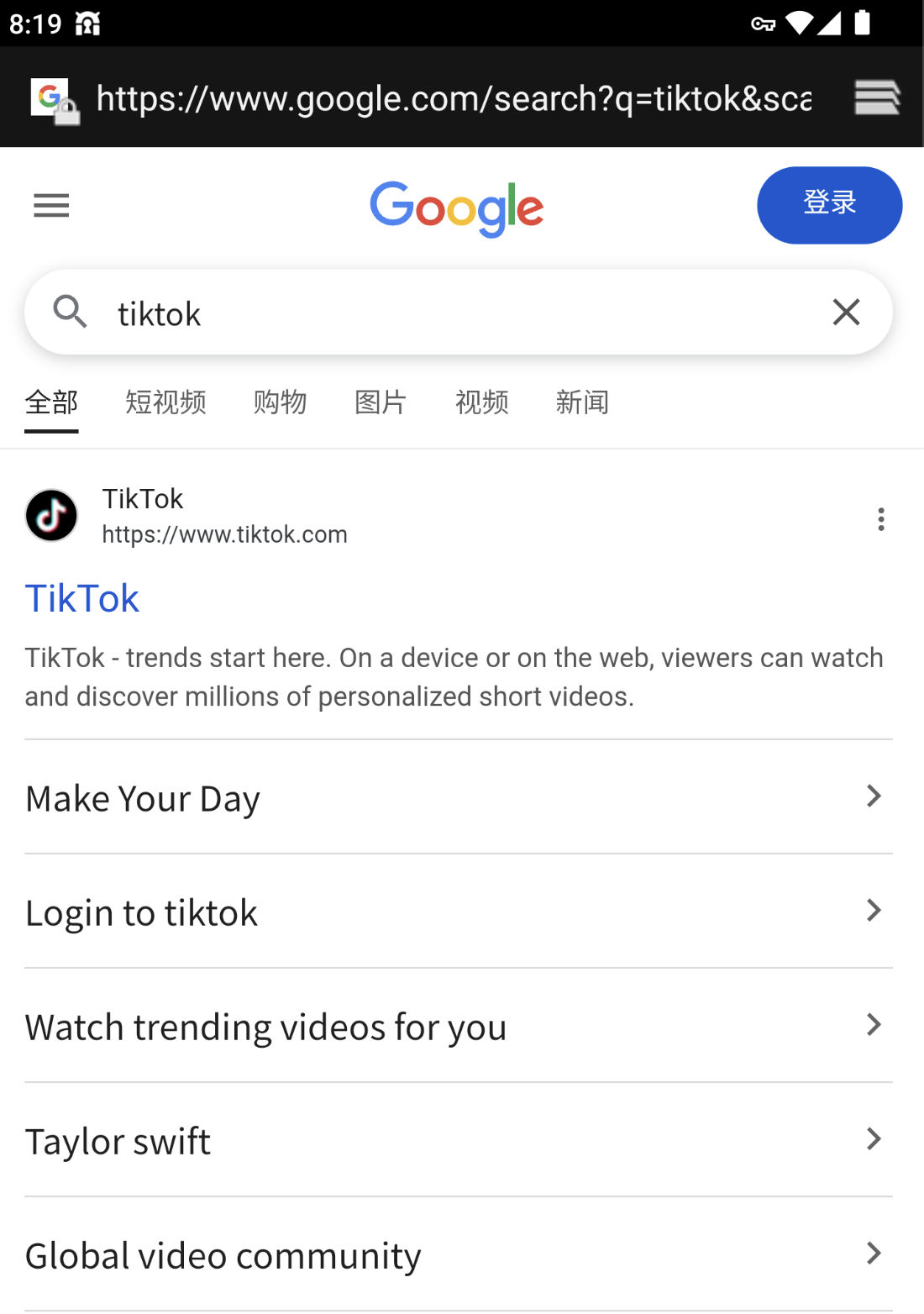Open the TikTok result title link
Viewport: 924px width, 1314px height.
pyautogui.click(x=82, y=599)
